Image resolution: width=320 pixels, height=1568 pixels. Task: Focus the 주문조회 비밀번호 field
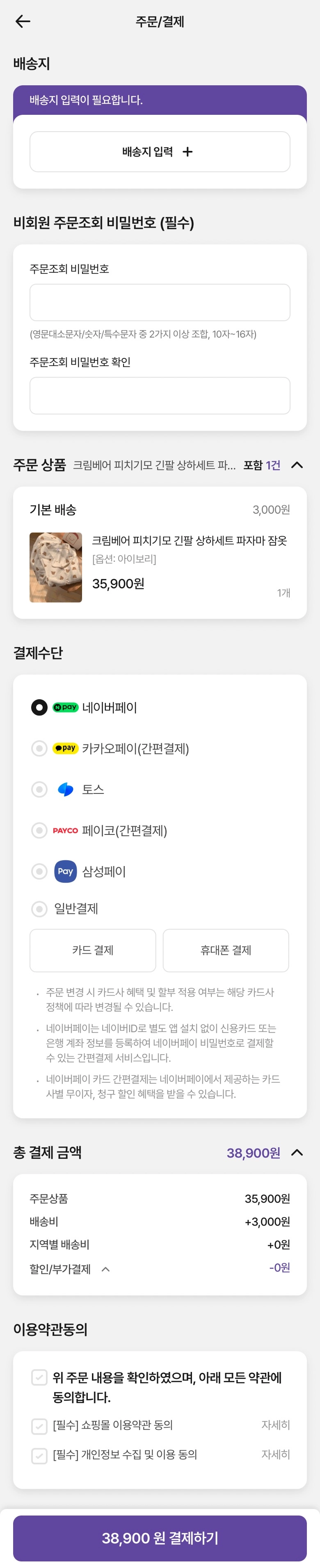click(160, 303)
